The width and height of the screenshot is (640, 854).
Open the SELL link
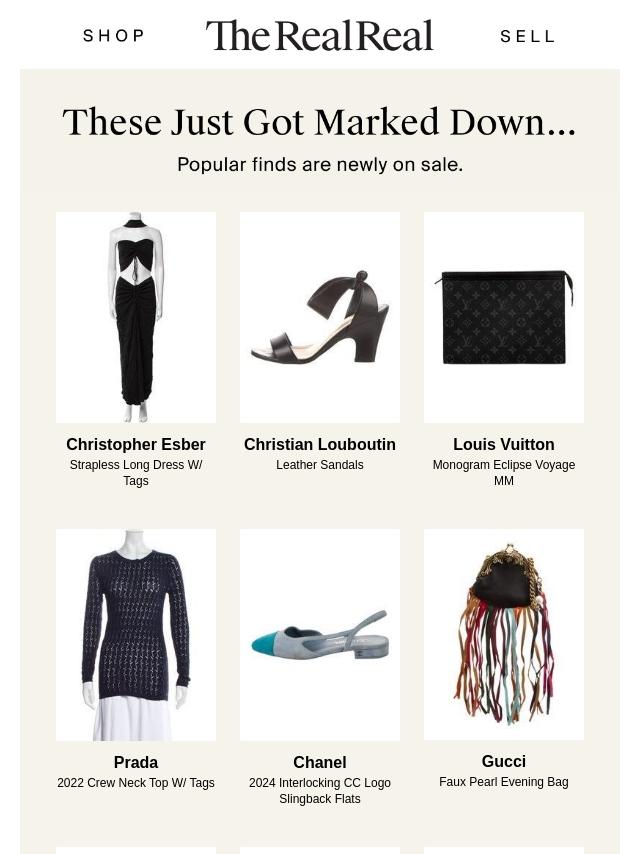pyautogui.click(x=527, y=36)
